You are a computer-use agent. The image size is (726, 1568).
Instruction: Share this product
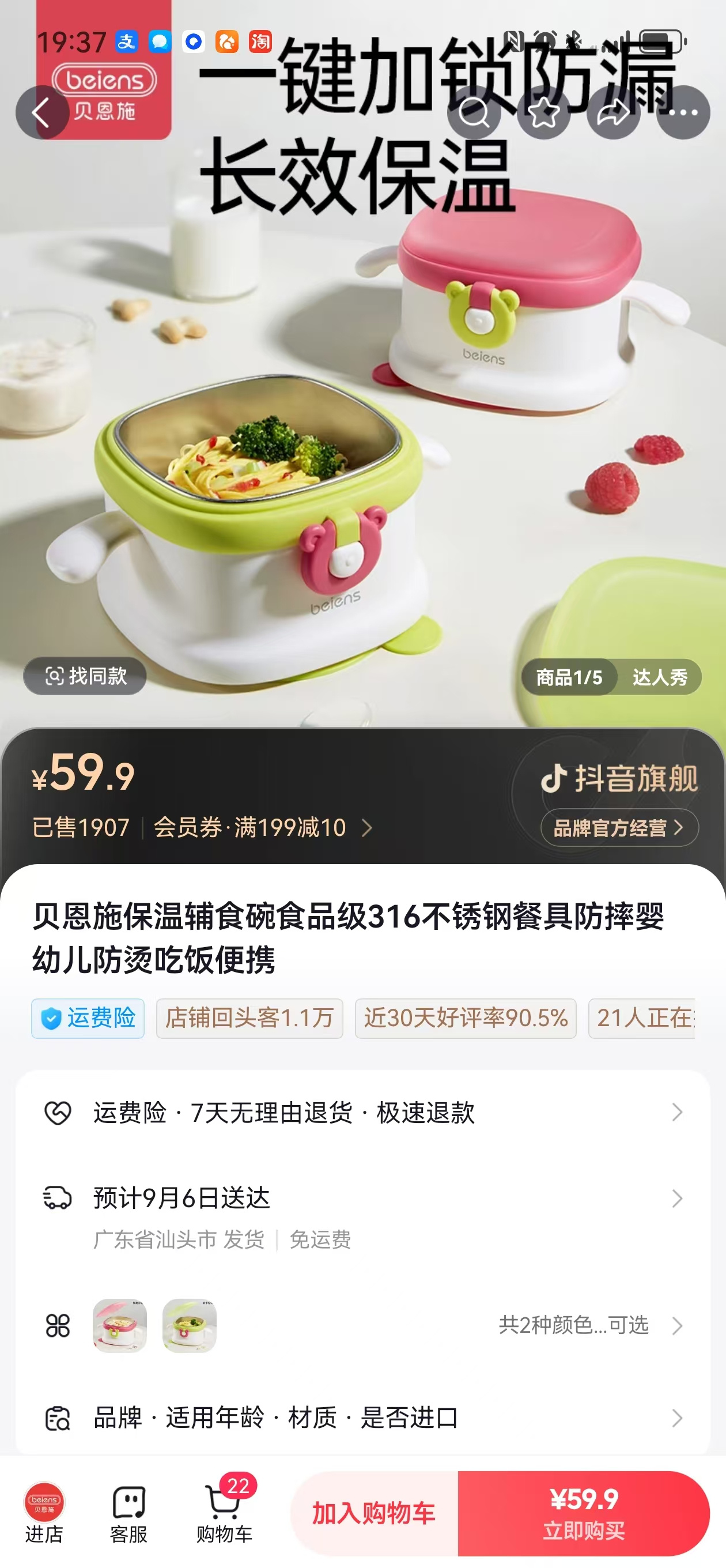(x=614, y=112)
